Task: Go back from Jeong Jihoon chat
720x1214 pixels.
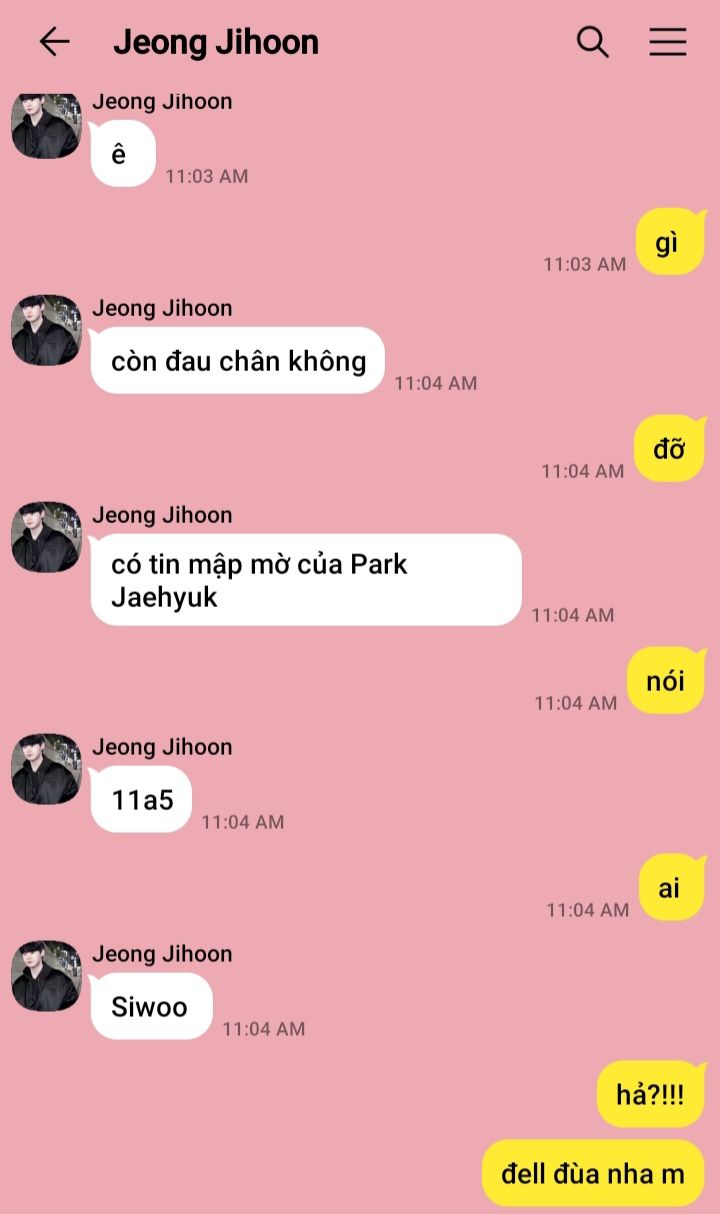Action: point(54,42)
